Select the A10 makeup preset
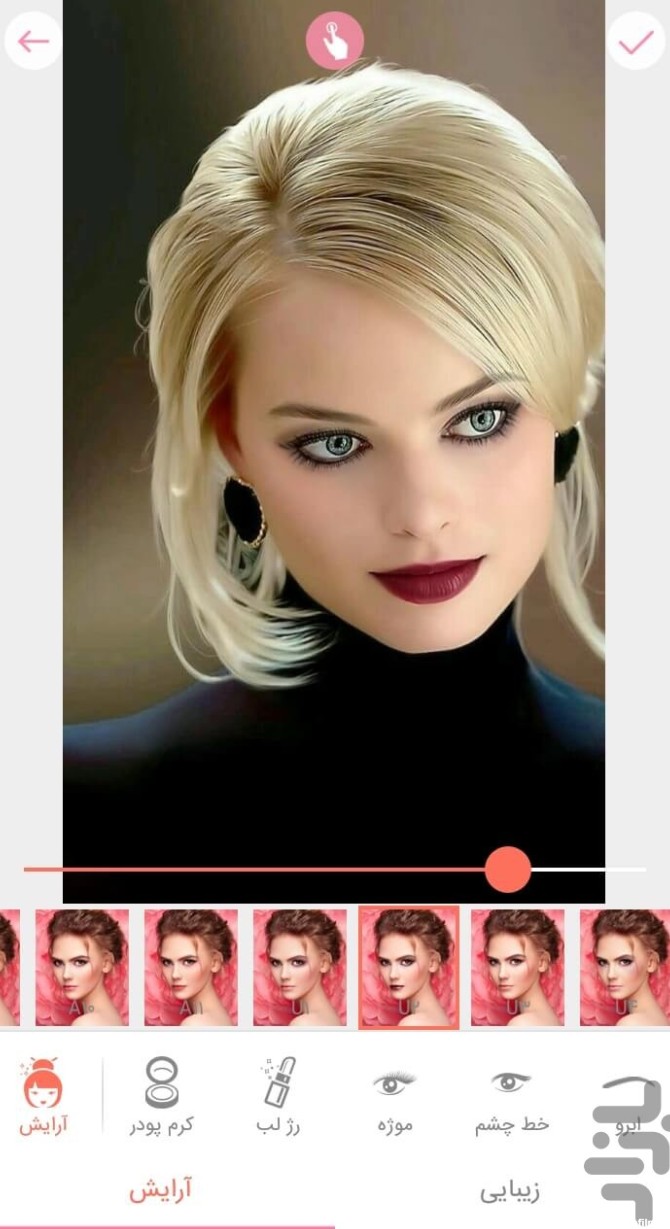The image size is (670, 1229). 82,967
